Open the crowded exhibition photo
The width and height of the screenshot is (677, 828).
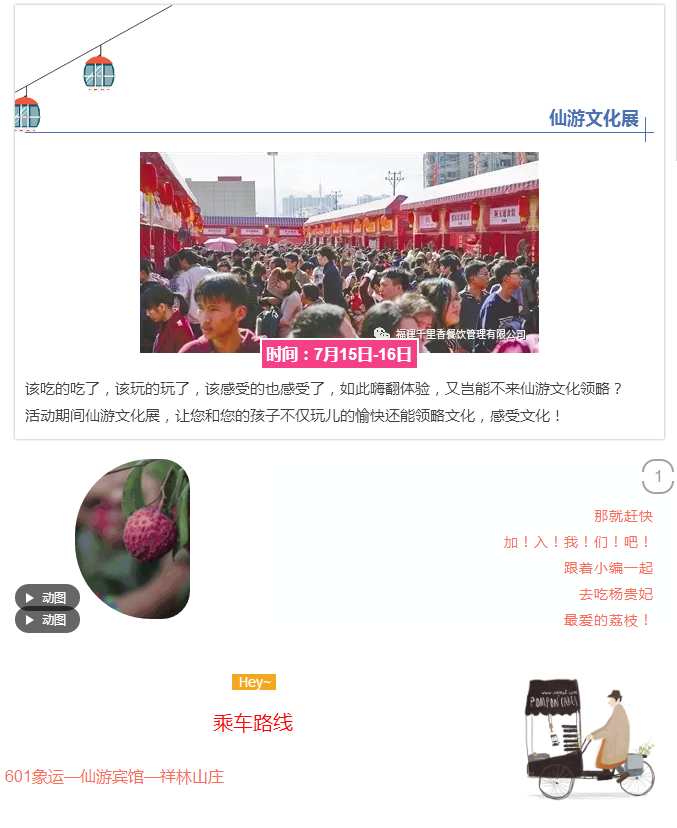tap(339, 250)
